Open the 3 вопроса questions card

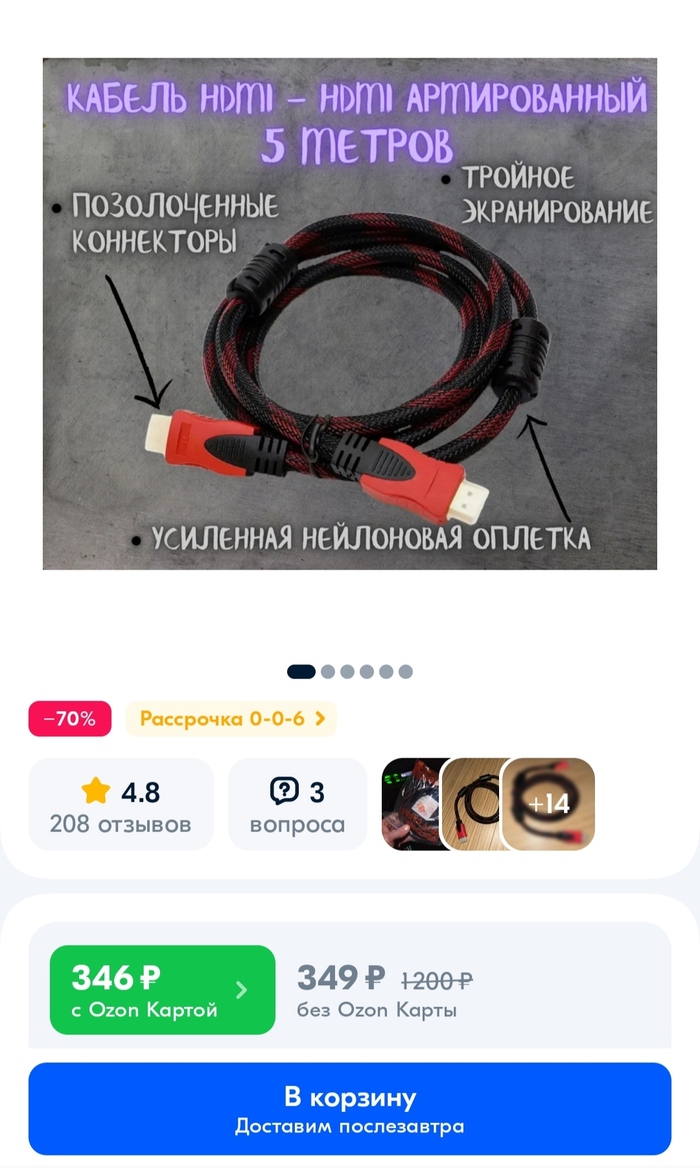tap(297, 805)
